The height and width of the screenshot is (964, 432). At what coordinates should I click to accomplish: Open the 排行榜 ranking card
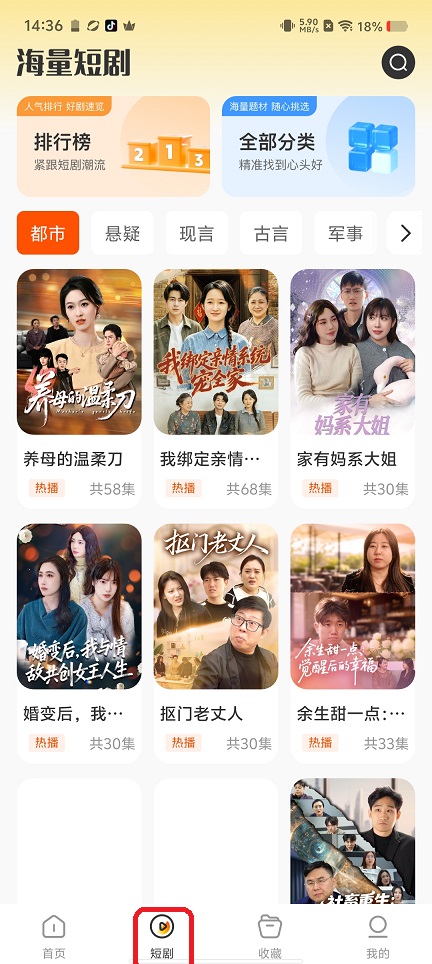[x=113, y=146]
